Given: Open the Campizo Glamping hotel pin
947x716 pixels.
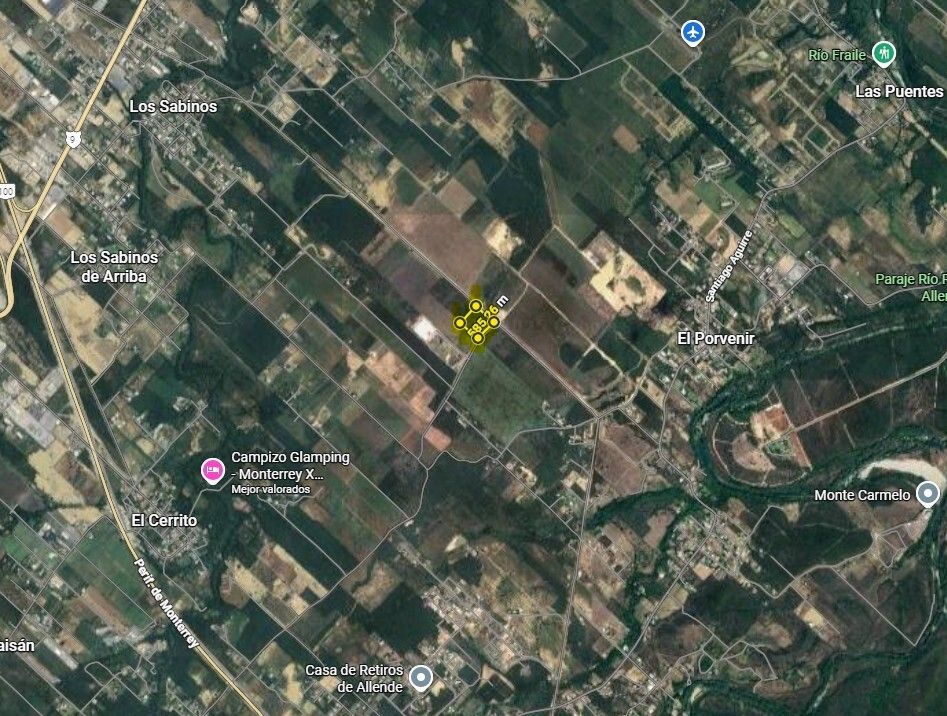Looking at the screenshot, I should (x=211, y=470).
